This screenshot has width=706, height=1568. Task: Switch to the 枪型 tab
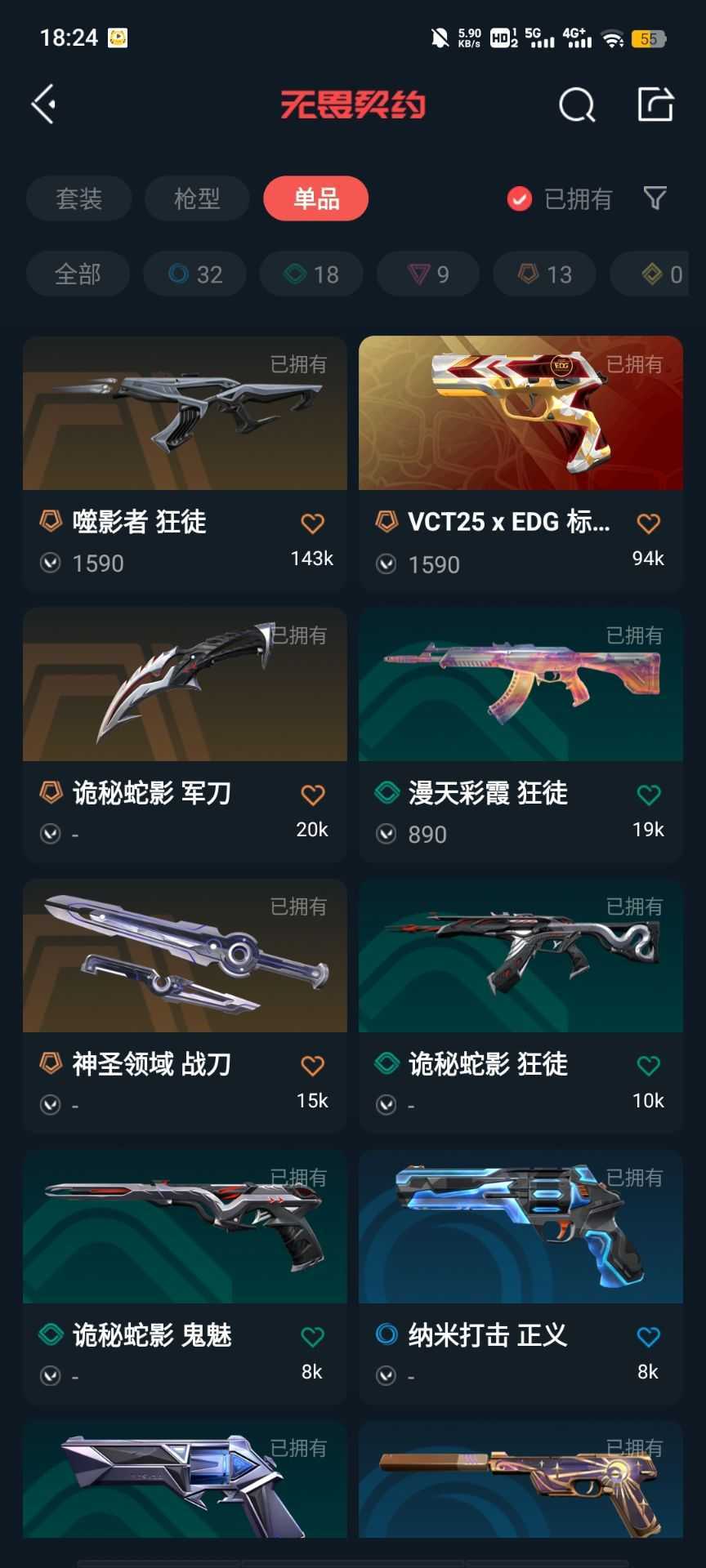(x=197, y=198)
